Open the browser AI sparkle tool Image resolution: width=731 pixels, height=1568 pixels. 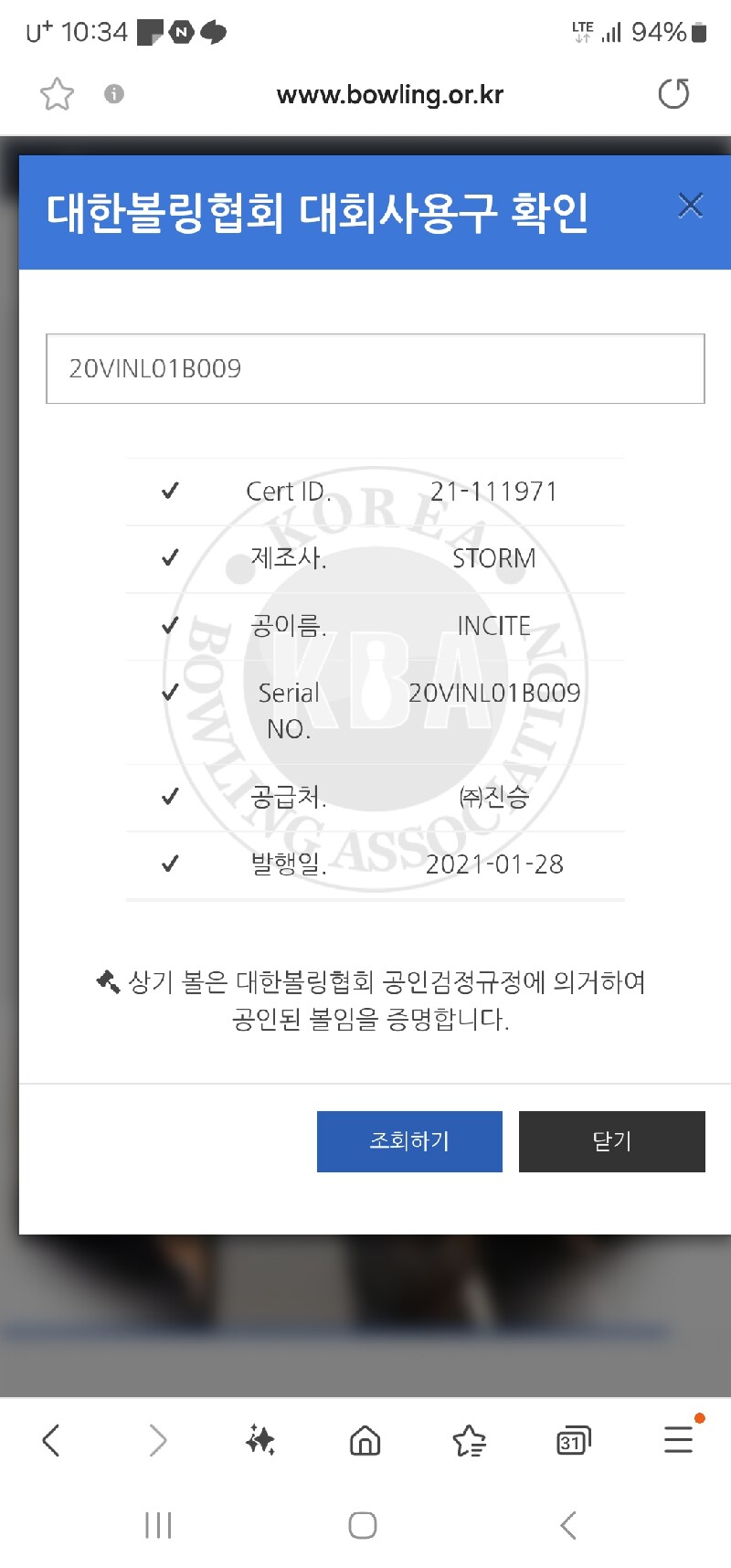click(x=260, y=1441)
